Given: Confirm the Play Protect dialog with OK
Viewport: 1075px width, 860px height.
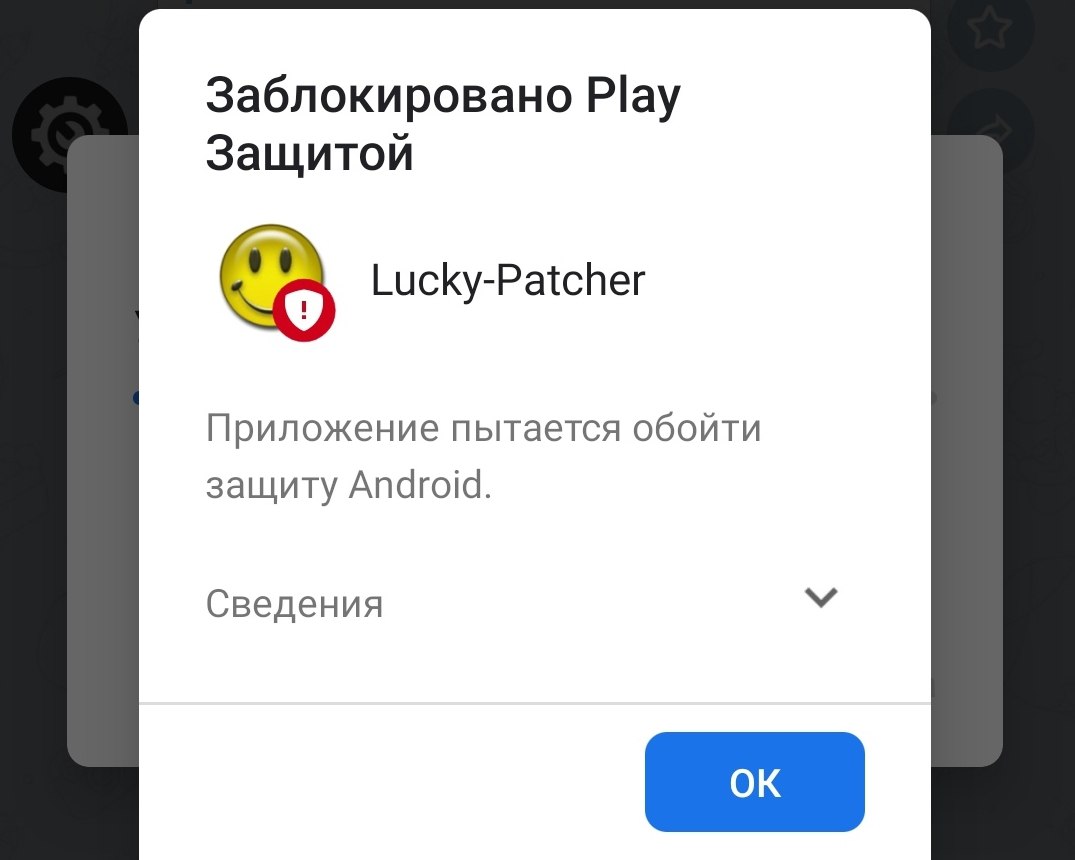Looking at the screenshot, I should pyautogui.click(x=754, y=782).
